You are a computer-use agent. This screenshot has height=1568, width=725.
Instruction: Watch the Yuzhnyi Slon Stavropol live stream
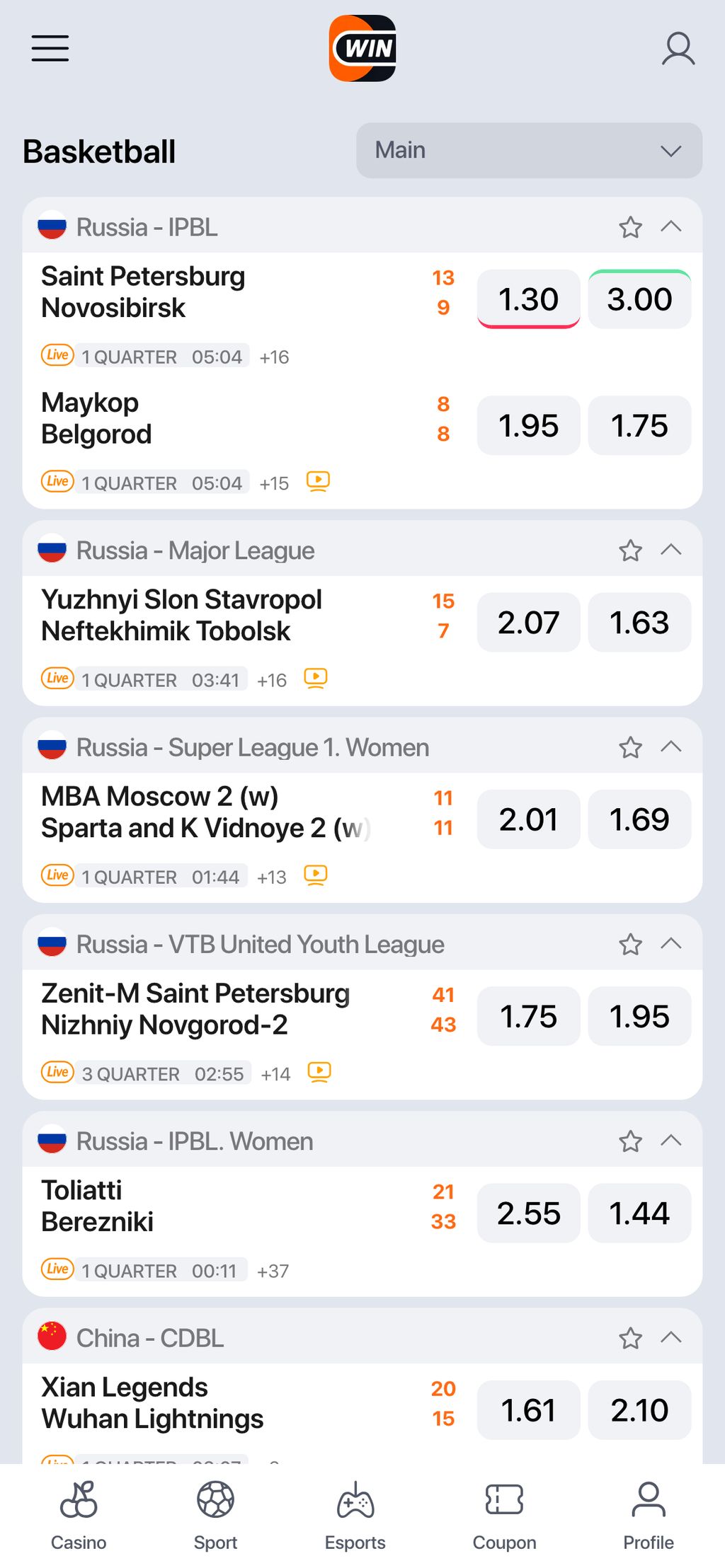coord(316,679)
